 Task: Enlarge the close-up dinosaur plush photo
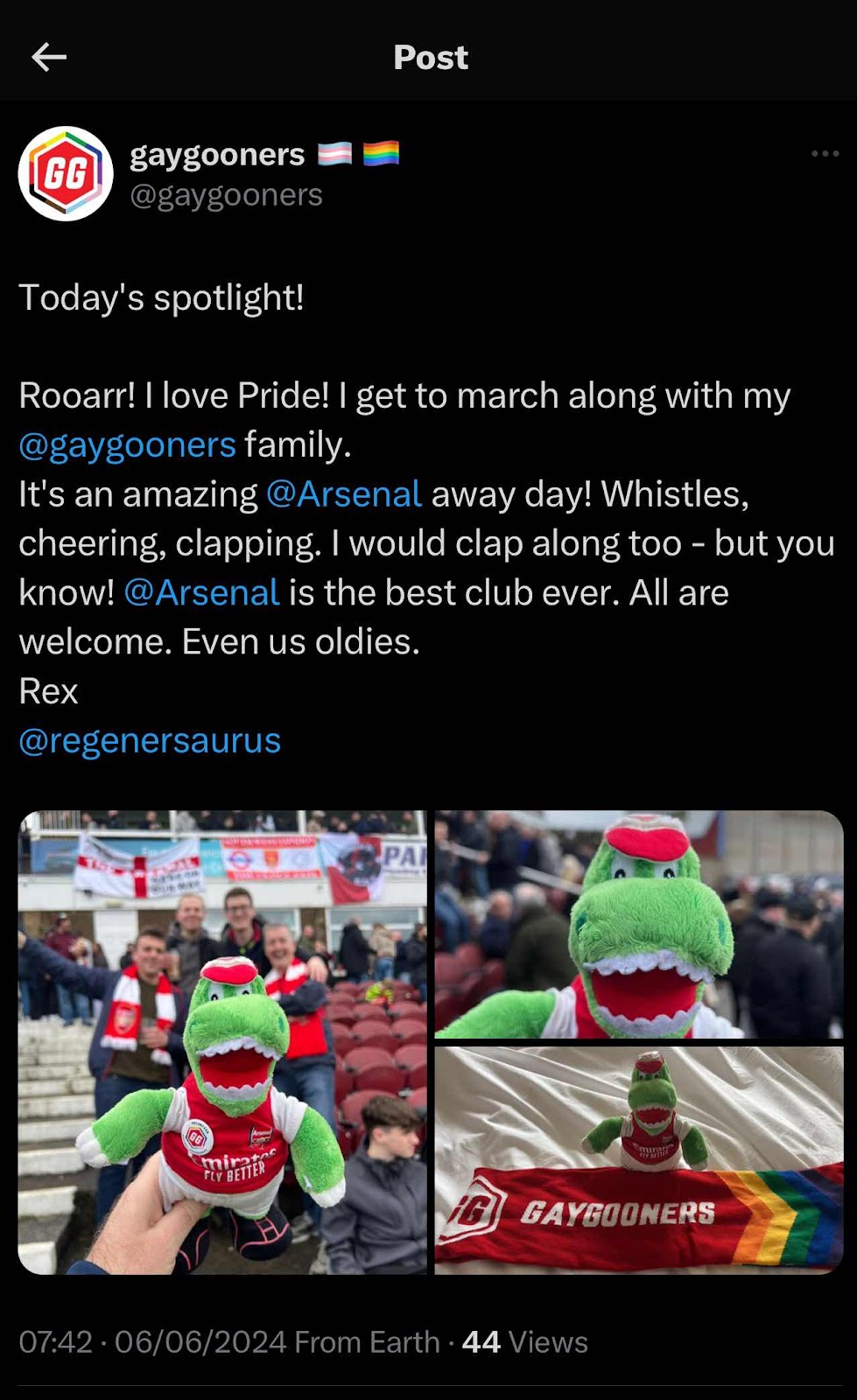click(x=638, y=924)
